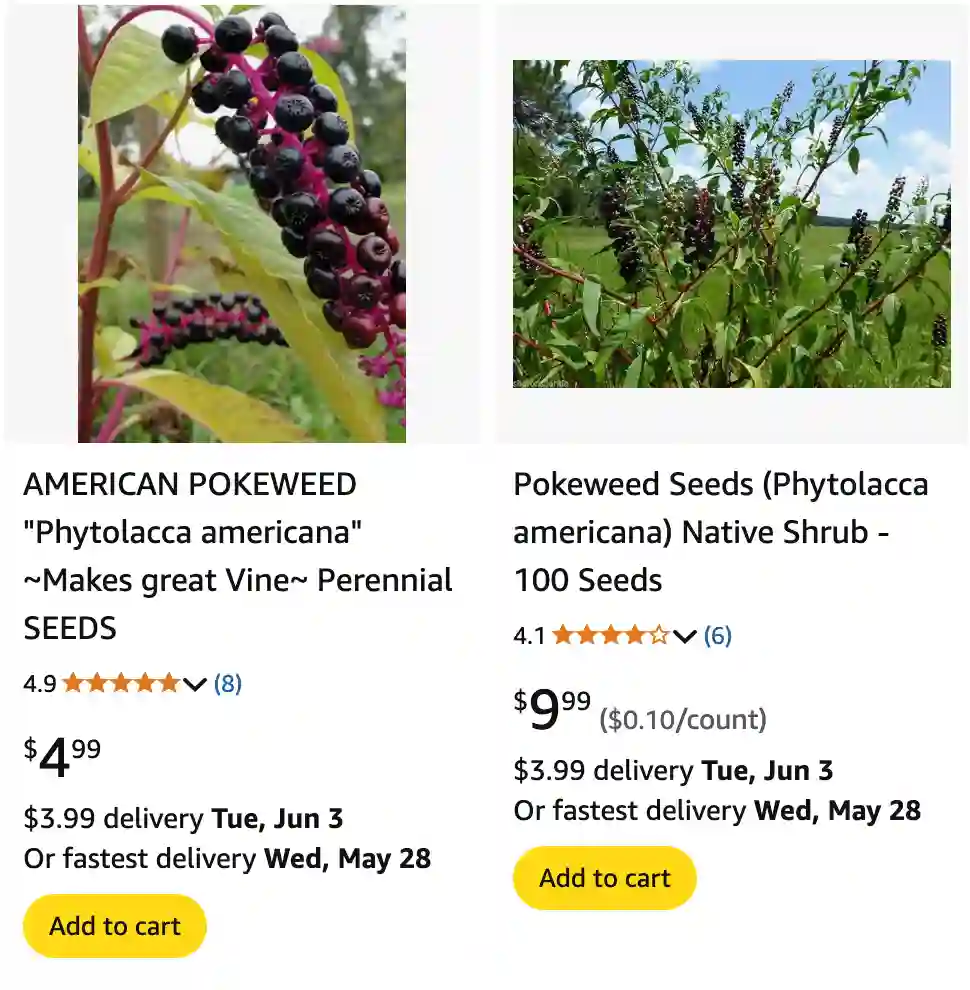
Task: Click the $4.99 price text
Action: click(x=62, y=753)
